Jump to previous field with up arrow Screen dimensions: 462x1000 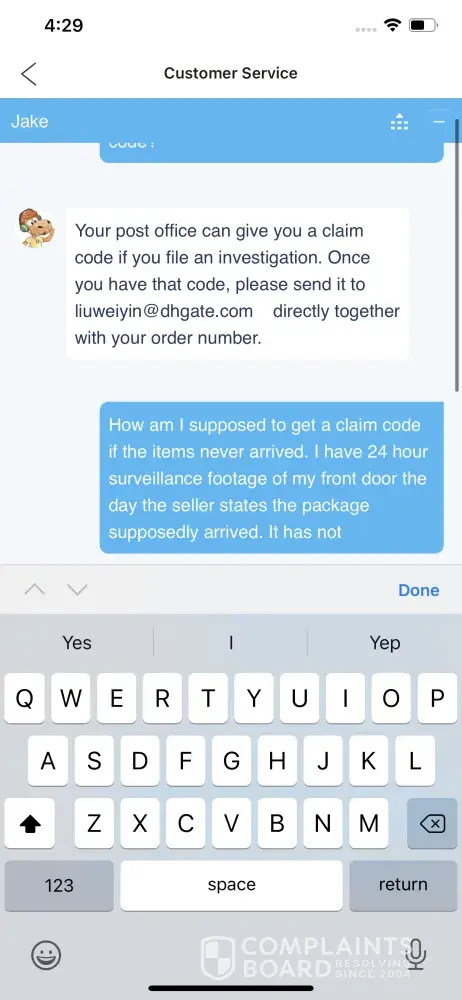pos(34,590)
